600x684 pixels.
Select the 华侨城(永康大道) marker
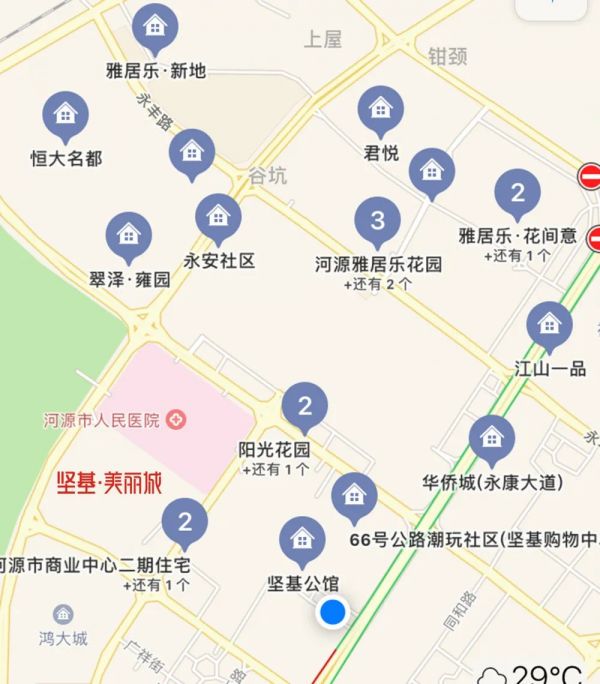pyautogui.click(x=491, y=439)
